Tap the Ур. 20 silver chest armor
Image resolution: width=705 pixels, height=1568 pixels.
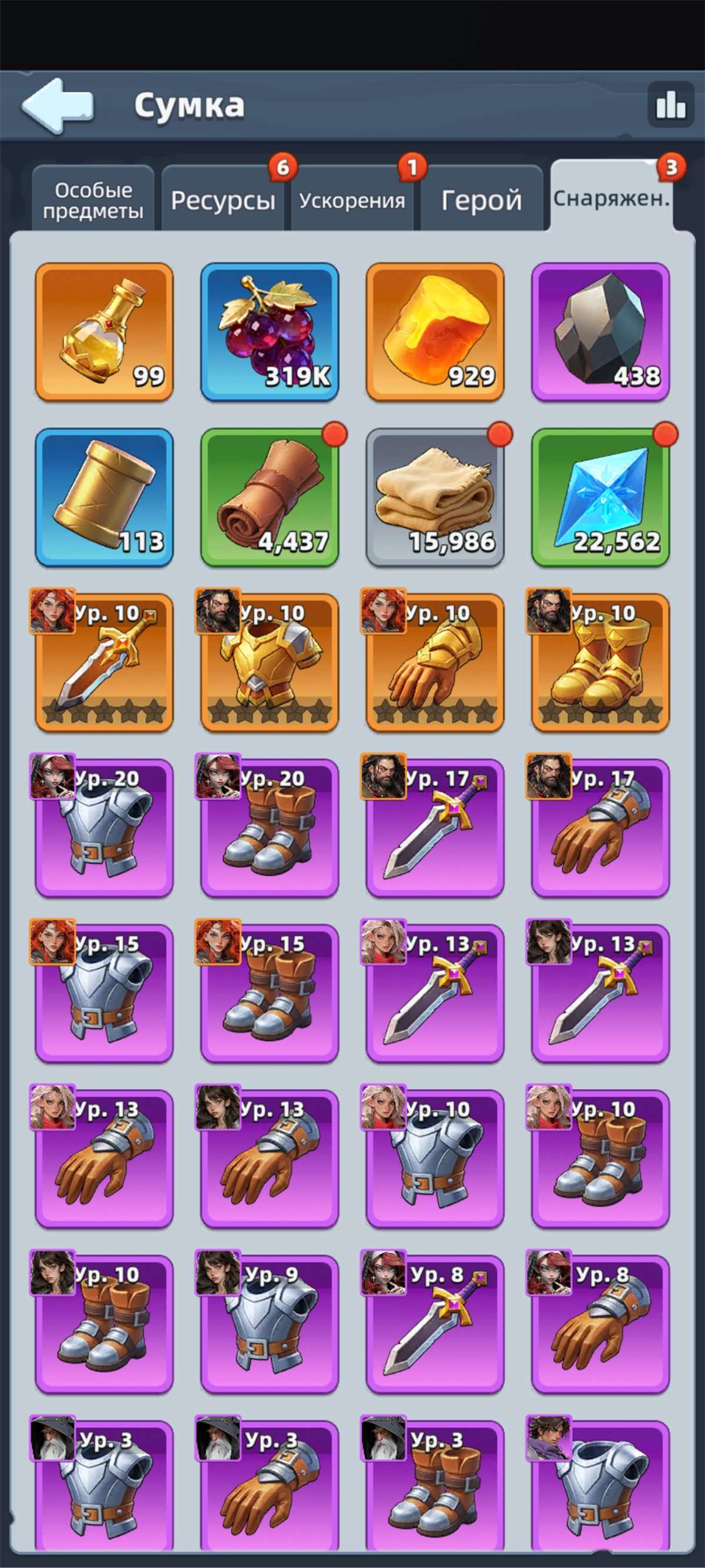pyautogui.click(x=104, y=829)
